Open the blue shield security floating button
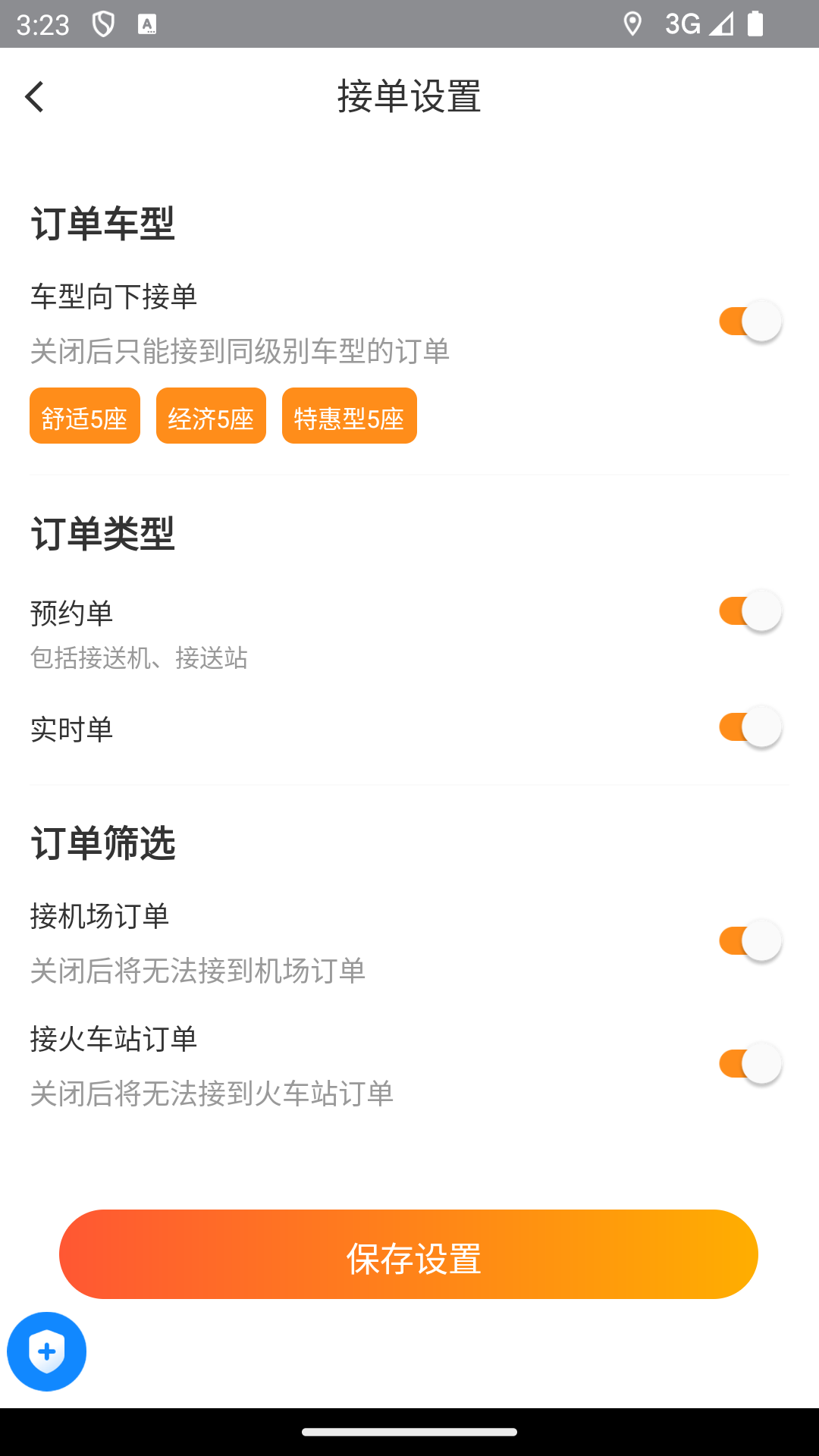Screen dimensions: 819x1456 47,1351
